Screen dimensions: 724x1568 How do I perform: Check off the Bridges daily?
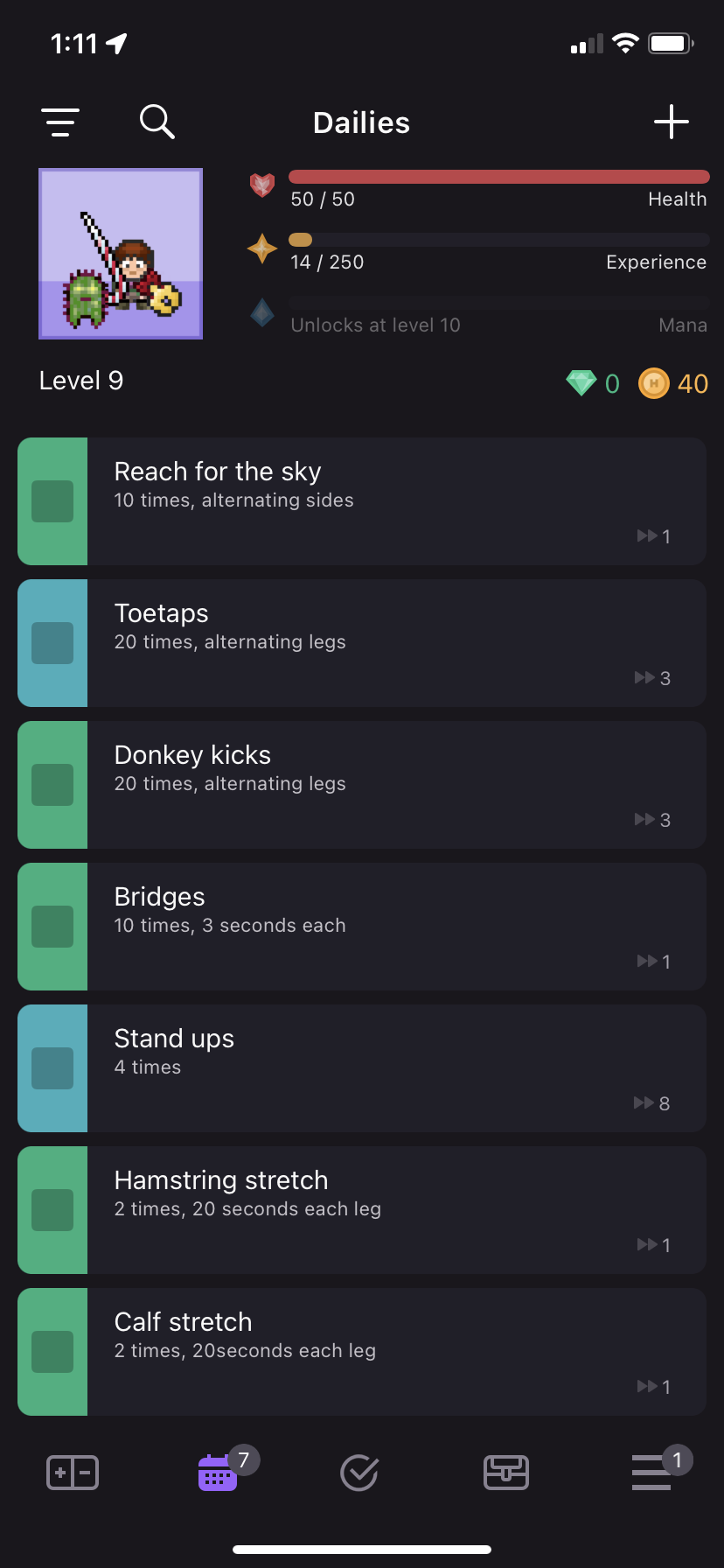pyautogui.click(x=52, y=927)
